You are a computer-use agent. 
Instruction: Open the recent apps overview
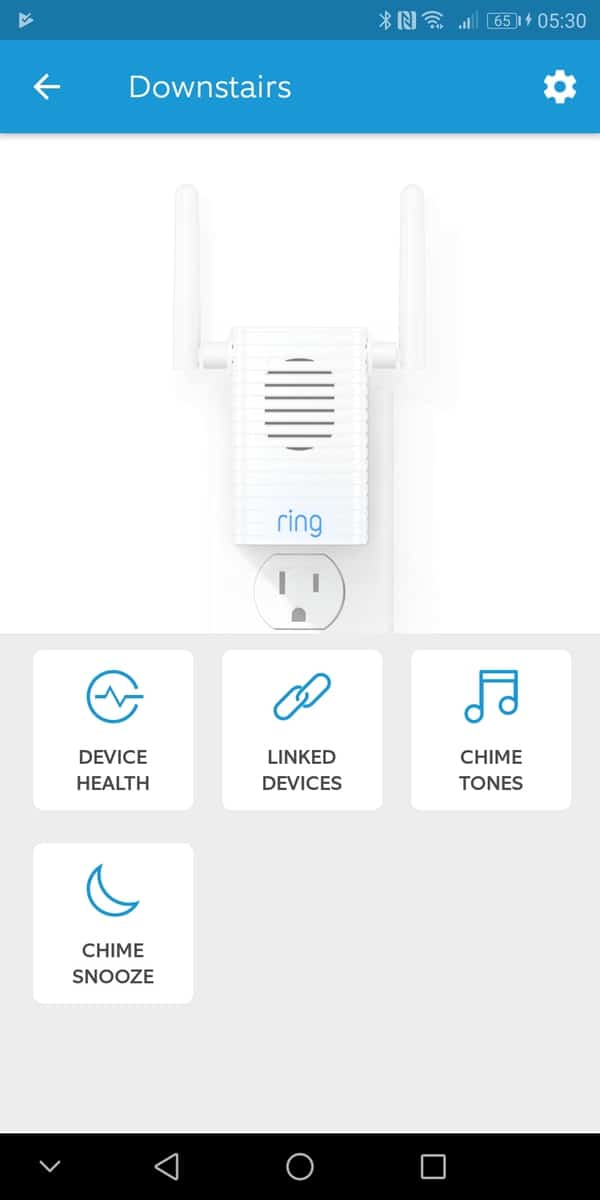coord(432,1166)
